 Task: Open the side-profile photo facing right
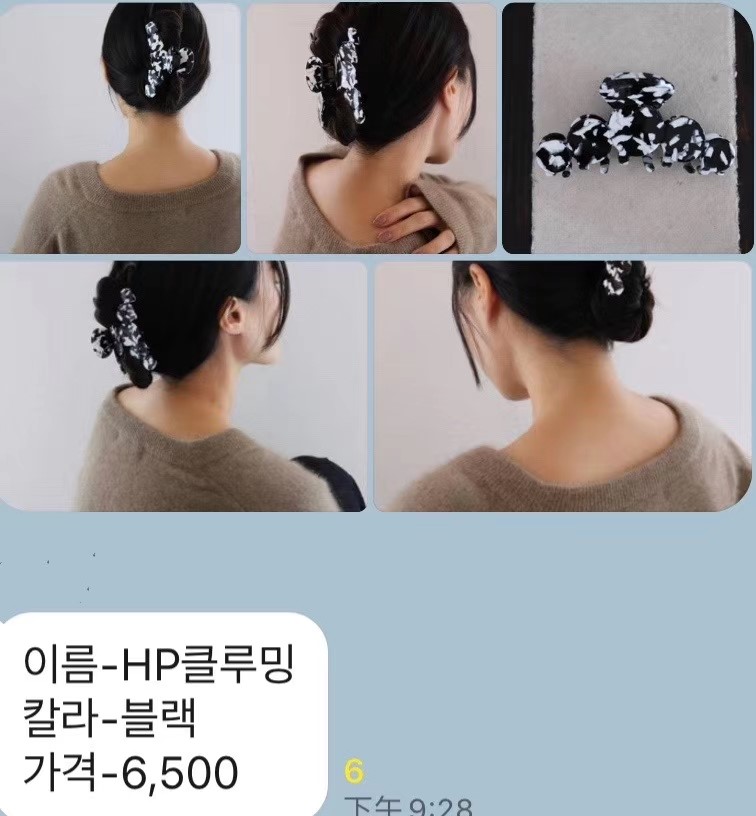[183, 386]
